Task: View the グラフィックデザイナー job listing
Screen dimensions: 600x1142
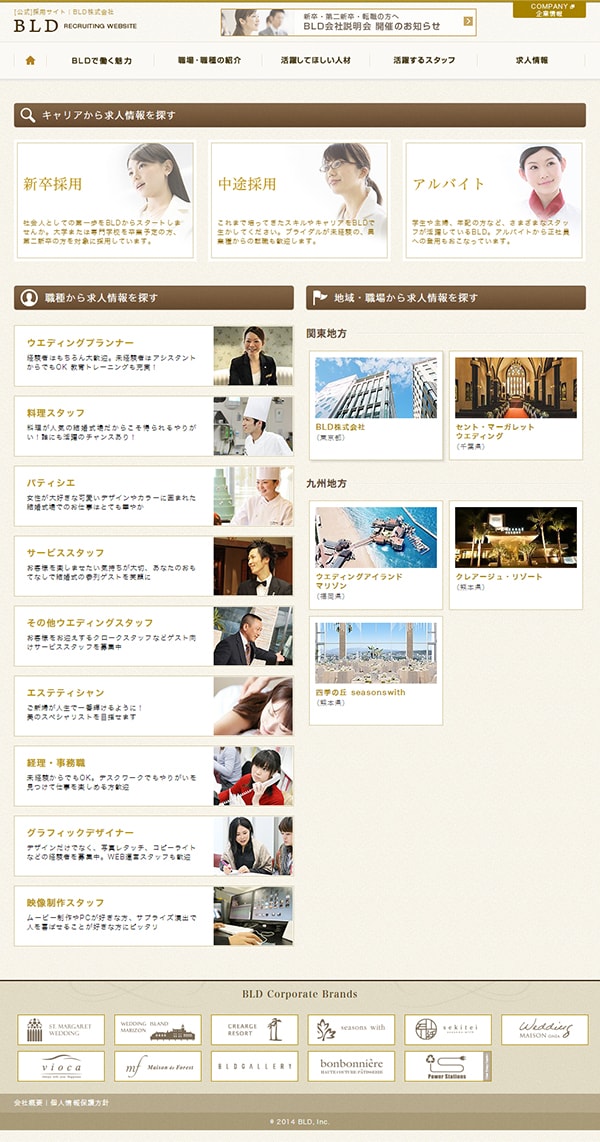Action: 153,846
